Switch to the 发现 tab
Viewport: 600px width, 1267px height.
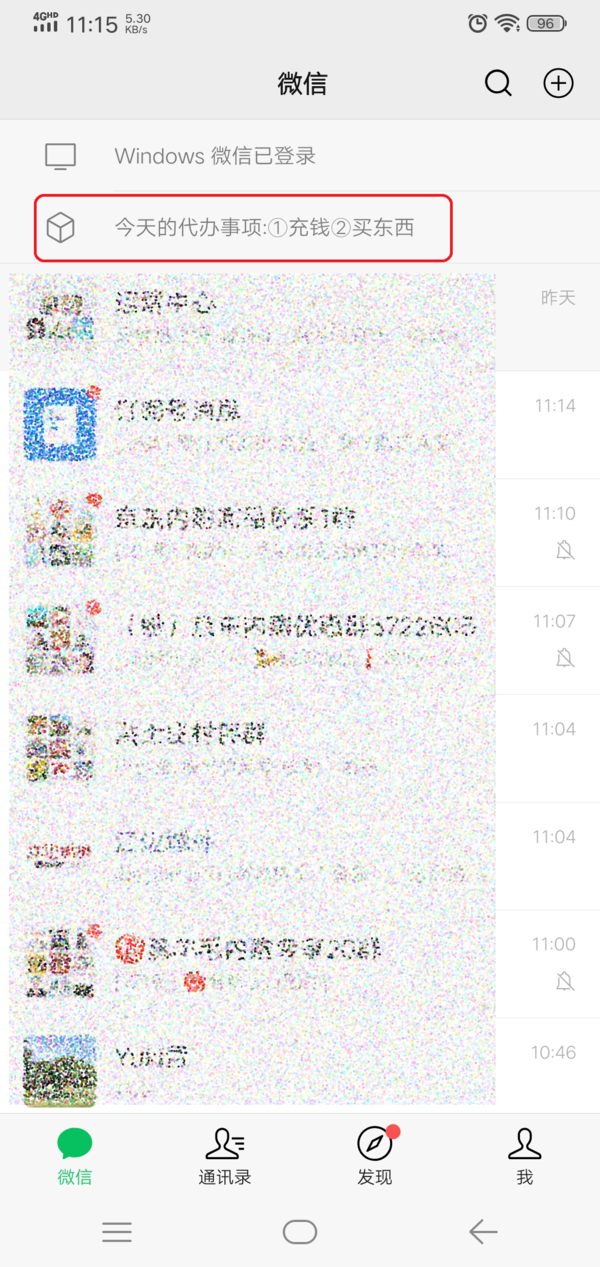(375, 1156)
